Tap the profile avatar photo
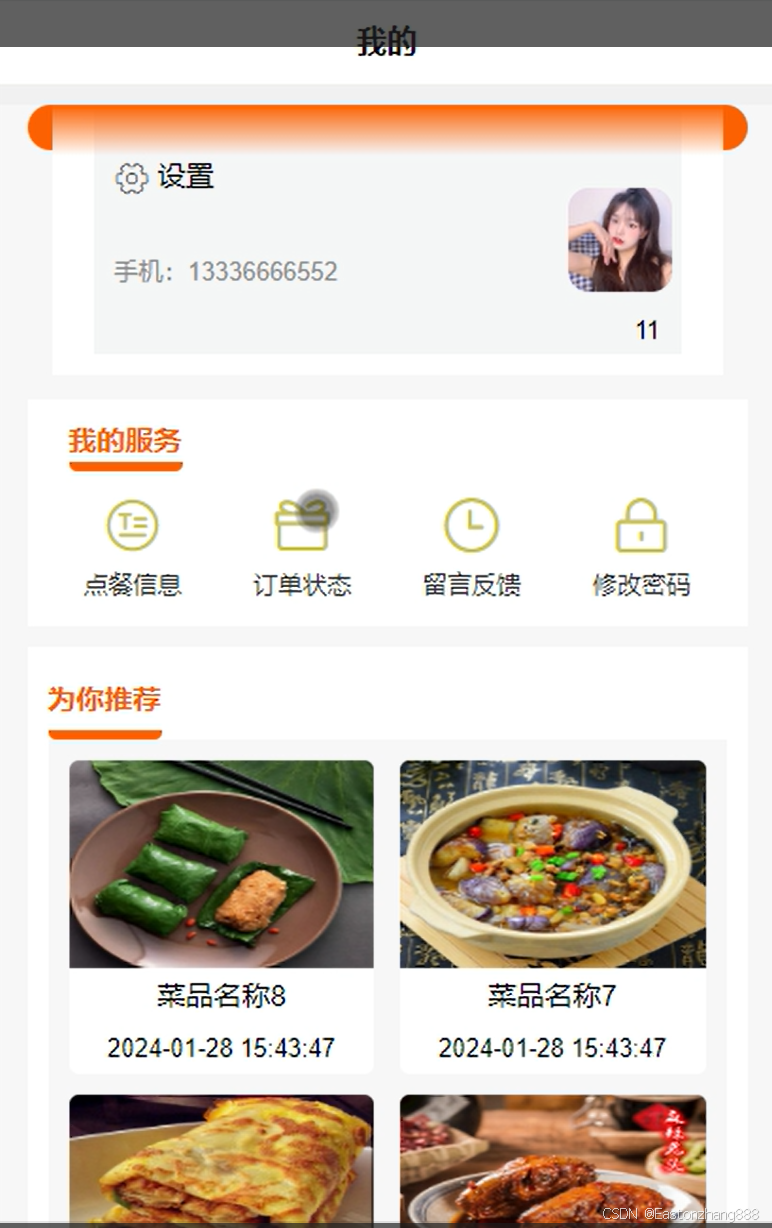The height and width of the screenshot is (1228, 772). [x=620, y=240]
